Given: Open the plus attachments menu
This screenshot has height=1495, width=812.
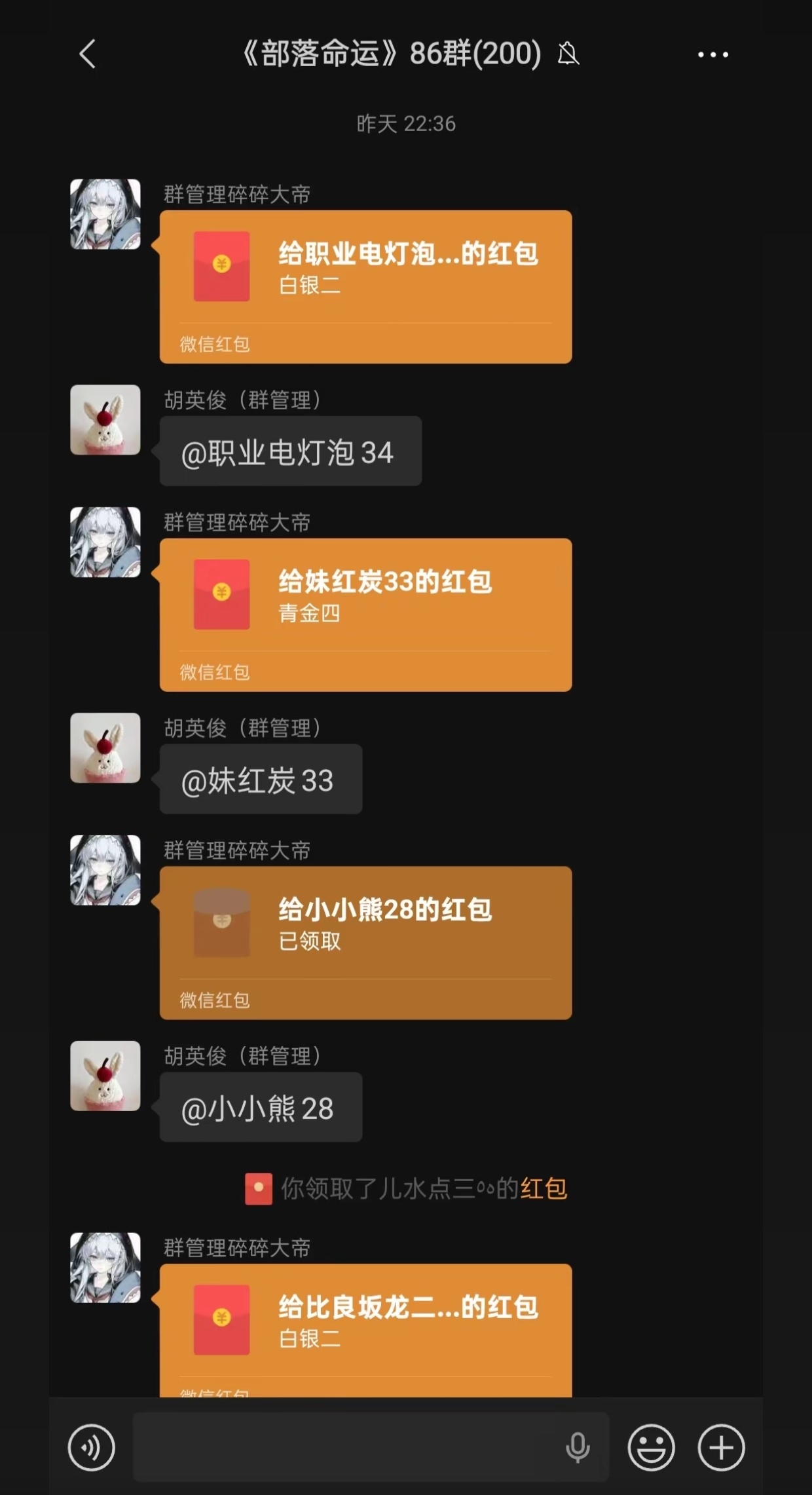Looking at the screenshot, I should 721,1447.
